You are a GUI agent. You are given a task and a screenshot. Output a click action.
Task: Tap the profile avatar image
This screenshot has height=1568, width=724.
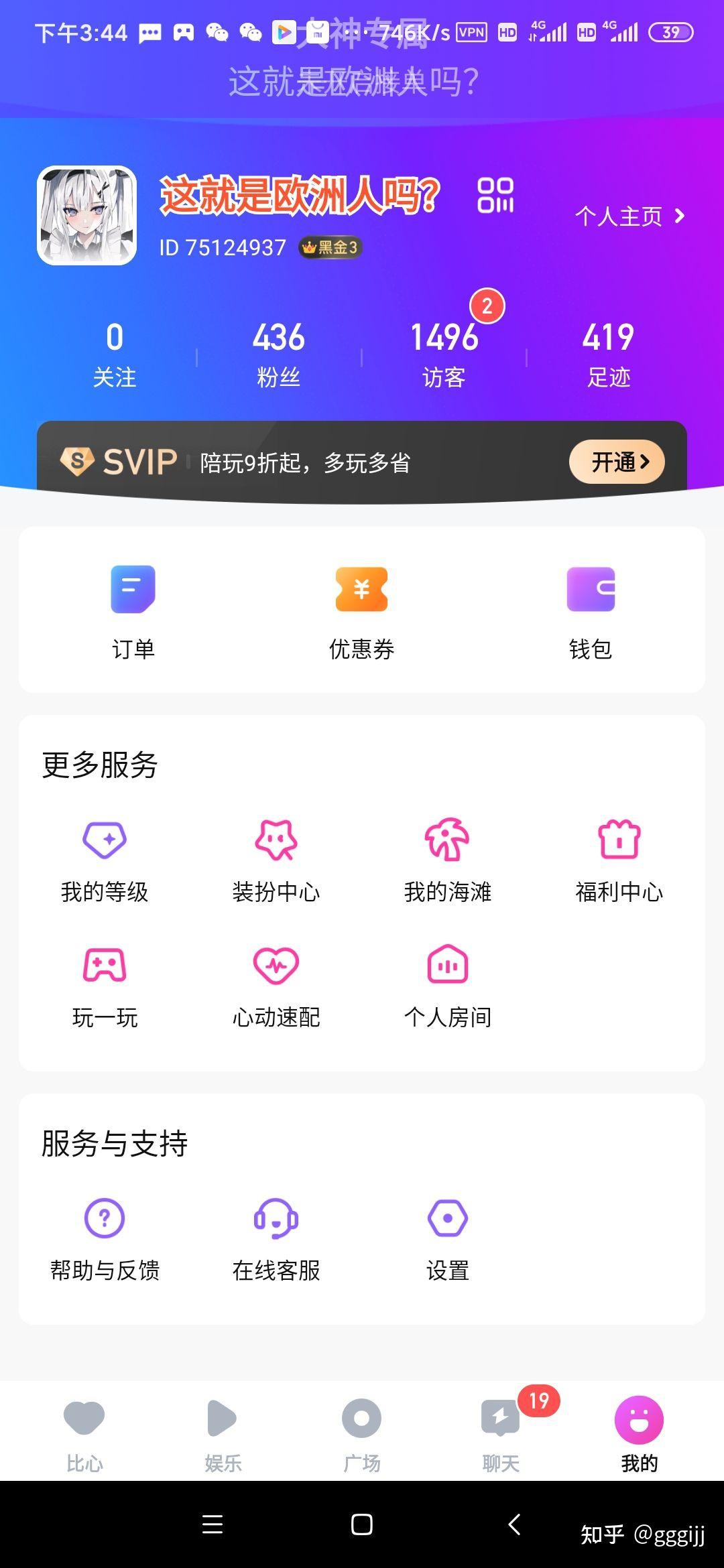pos(86,213)
